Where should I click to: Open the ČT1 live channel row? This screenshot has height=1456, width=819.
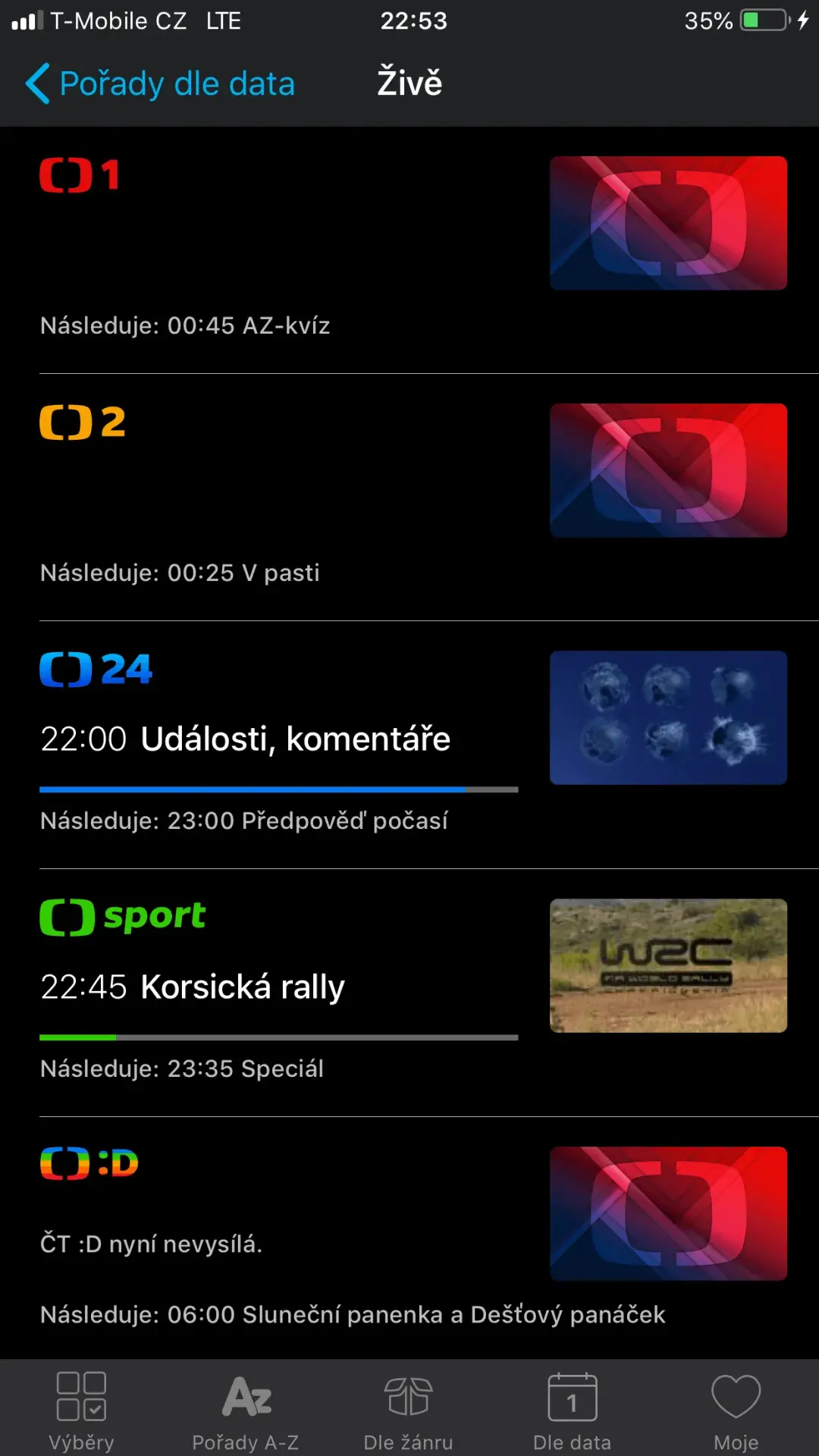pyautogui.click(x=273, y=250)
